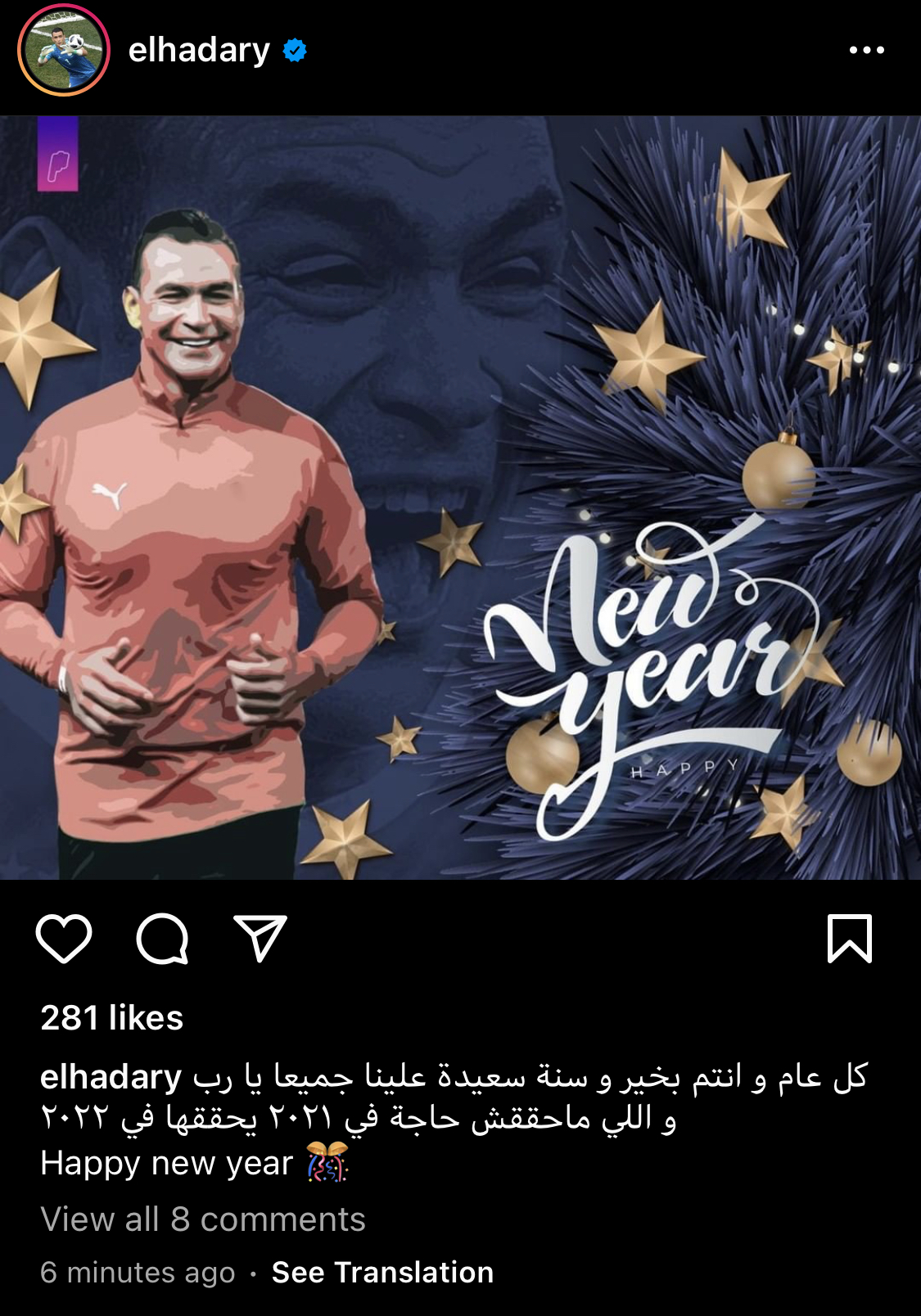View the list of 281 likes
The height and width of the screenshot is (1316, 921).
(112, 1018)
